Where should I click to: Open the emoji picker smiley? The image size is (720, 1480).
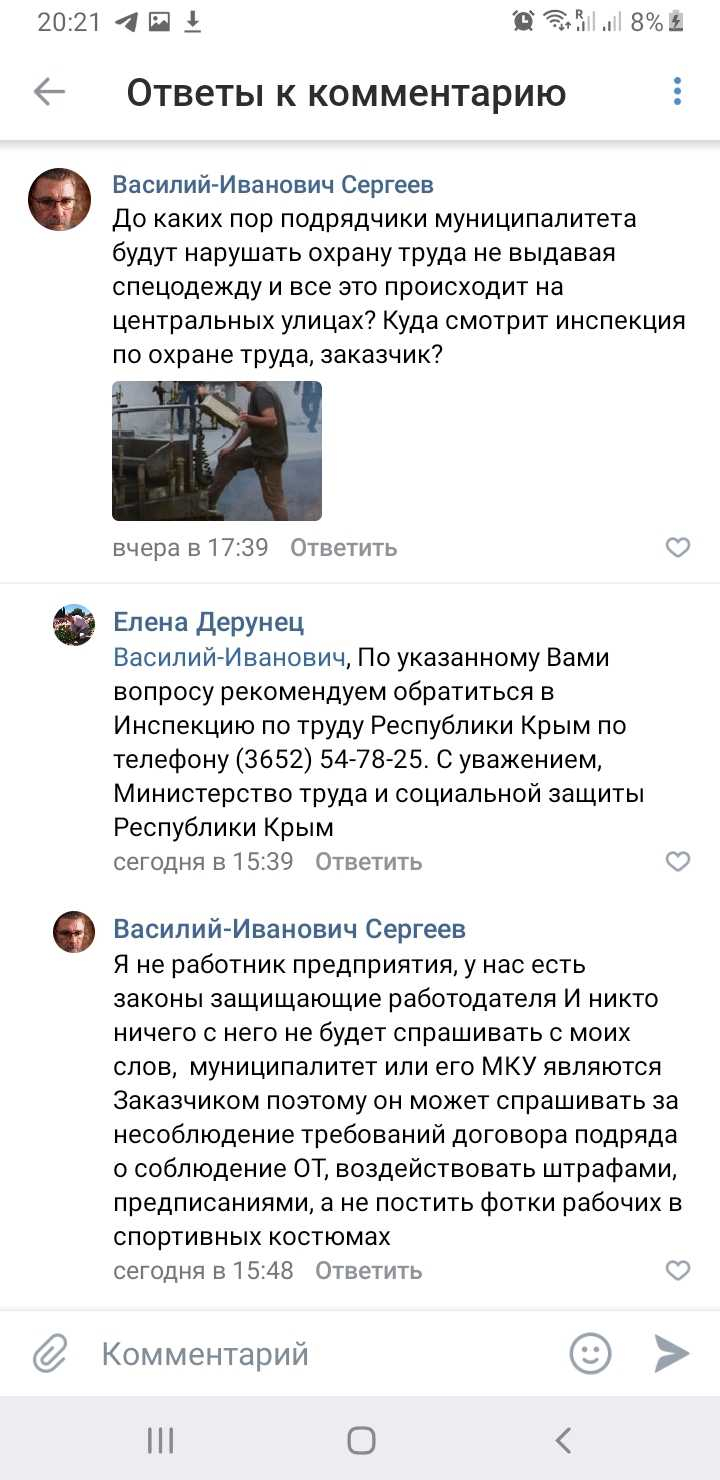tap(590, 1354)
